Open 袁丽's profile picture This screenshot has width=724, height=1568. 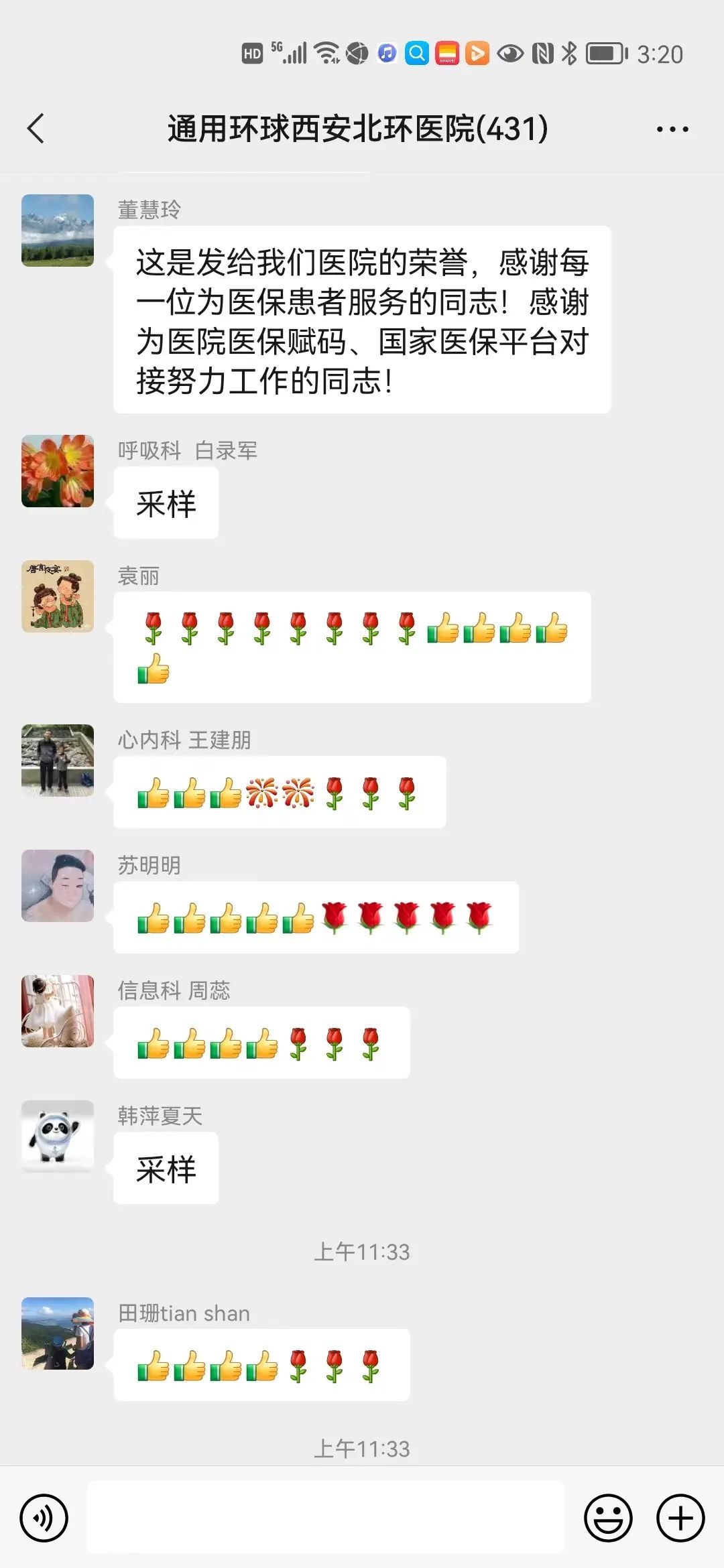coord(58,596)
